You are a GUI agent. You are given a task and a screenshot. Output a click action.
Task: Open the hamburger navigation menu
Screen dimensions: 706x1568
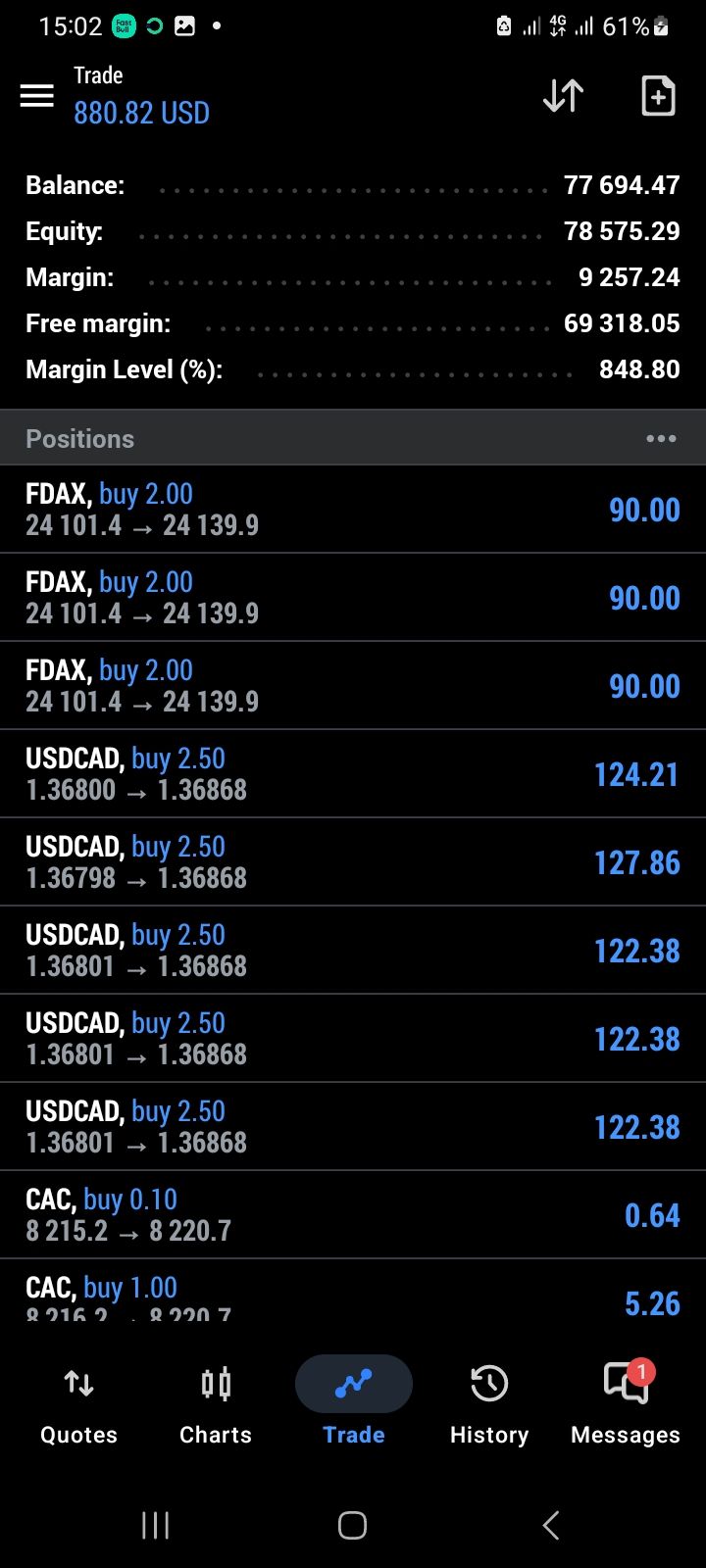tap(37, 95)
